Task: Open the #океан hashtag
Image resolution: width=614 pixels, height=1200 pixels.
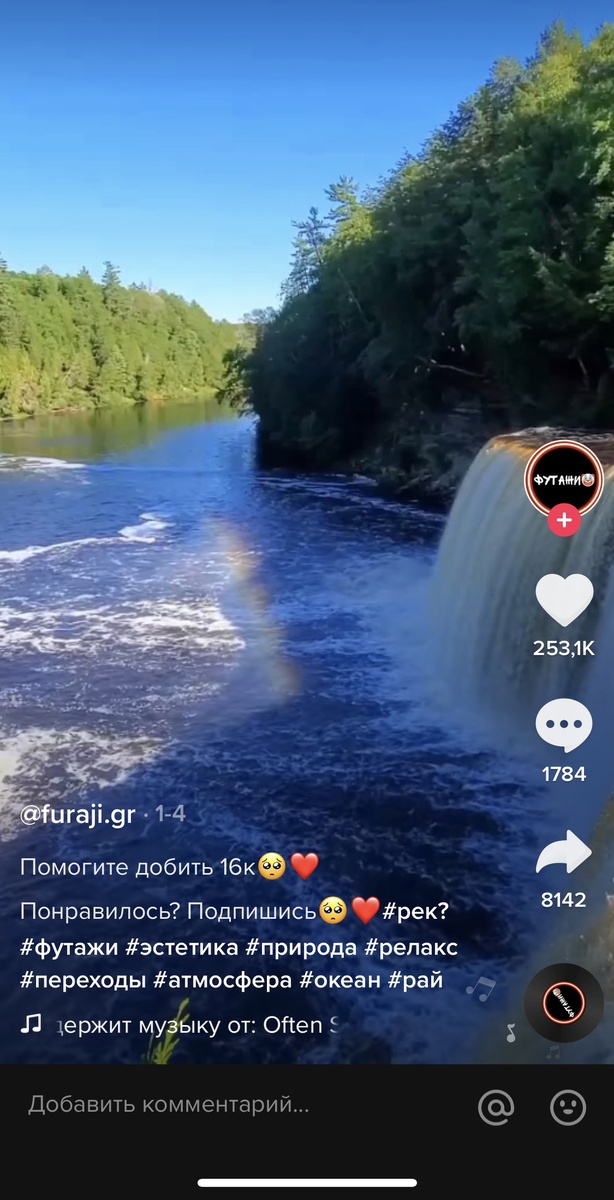Action: tap(341, 980)
